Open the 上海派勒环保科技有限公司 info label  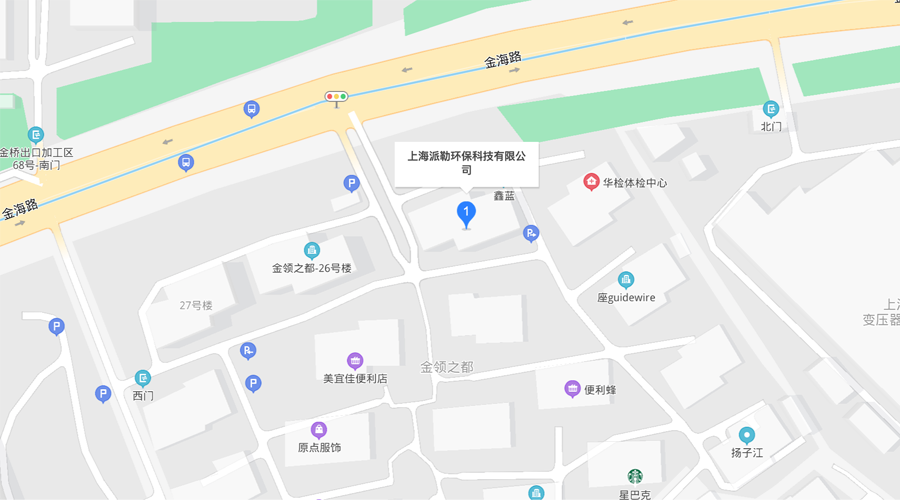point(466,162)
